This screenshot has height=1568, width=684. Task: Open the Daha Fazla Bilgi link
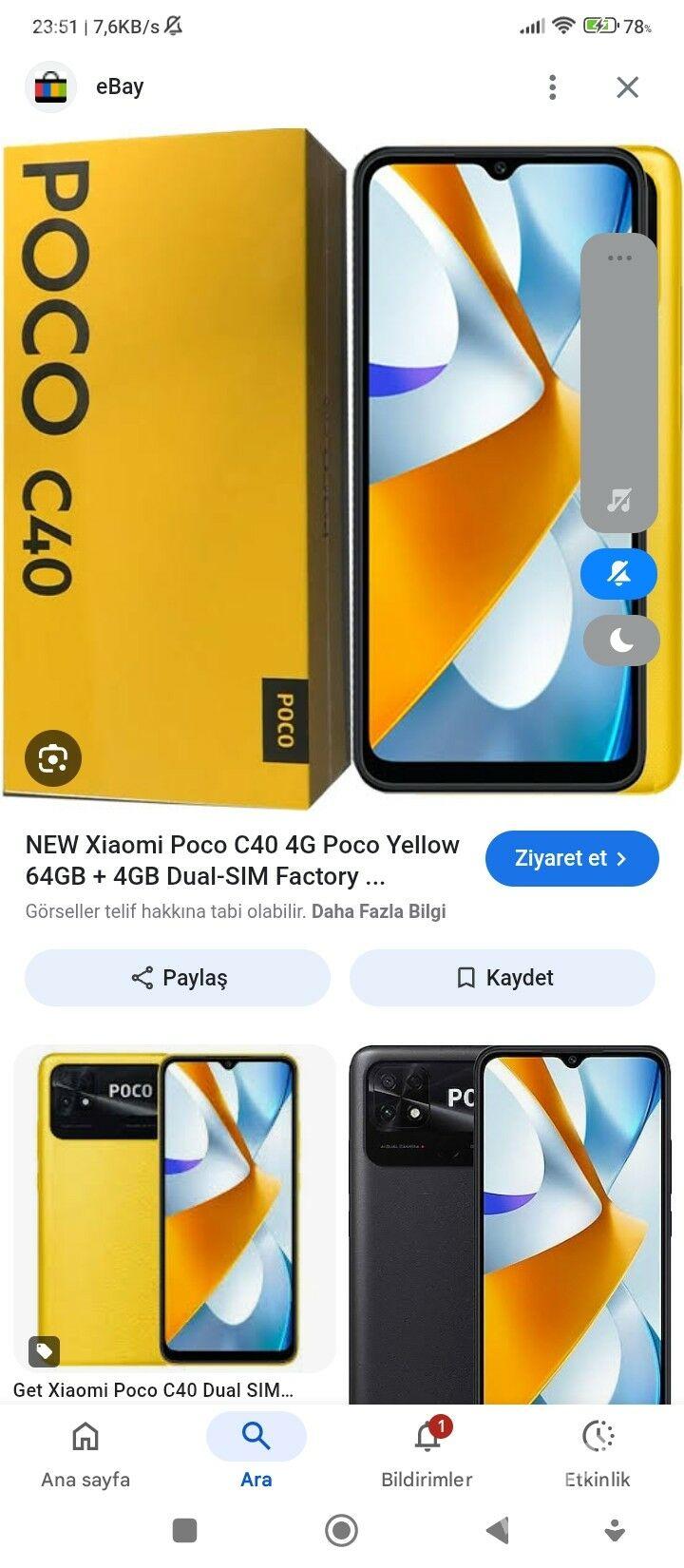point(378,911)
